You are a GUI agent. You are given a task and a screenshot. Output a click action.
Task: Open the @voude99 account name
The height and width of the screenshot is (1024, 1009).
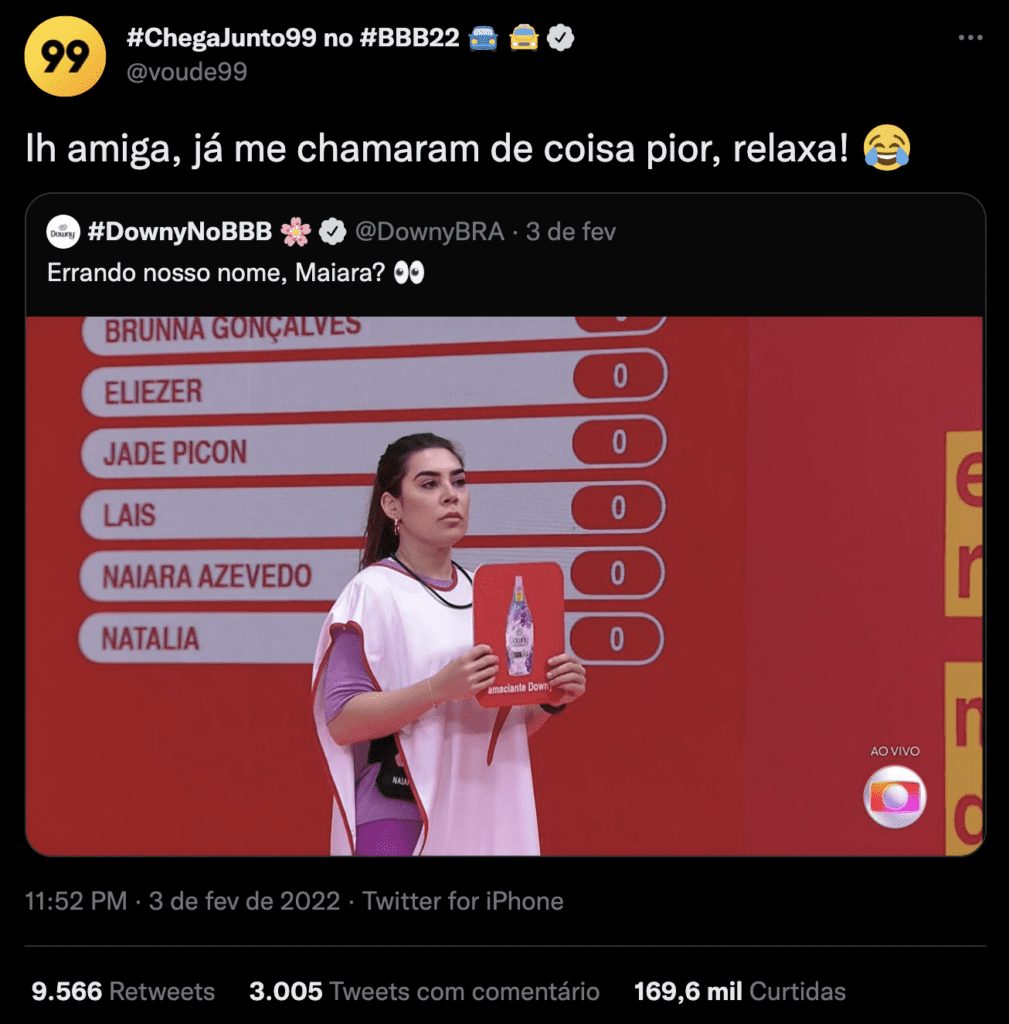[187, 72]
